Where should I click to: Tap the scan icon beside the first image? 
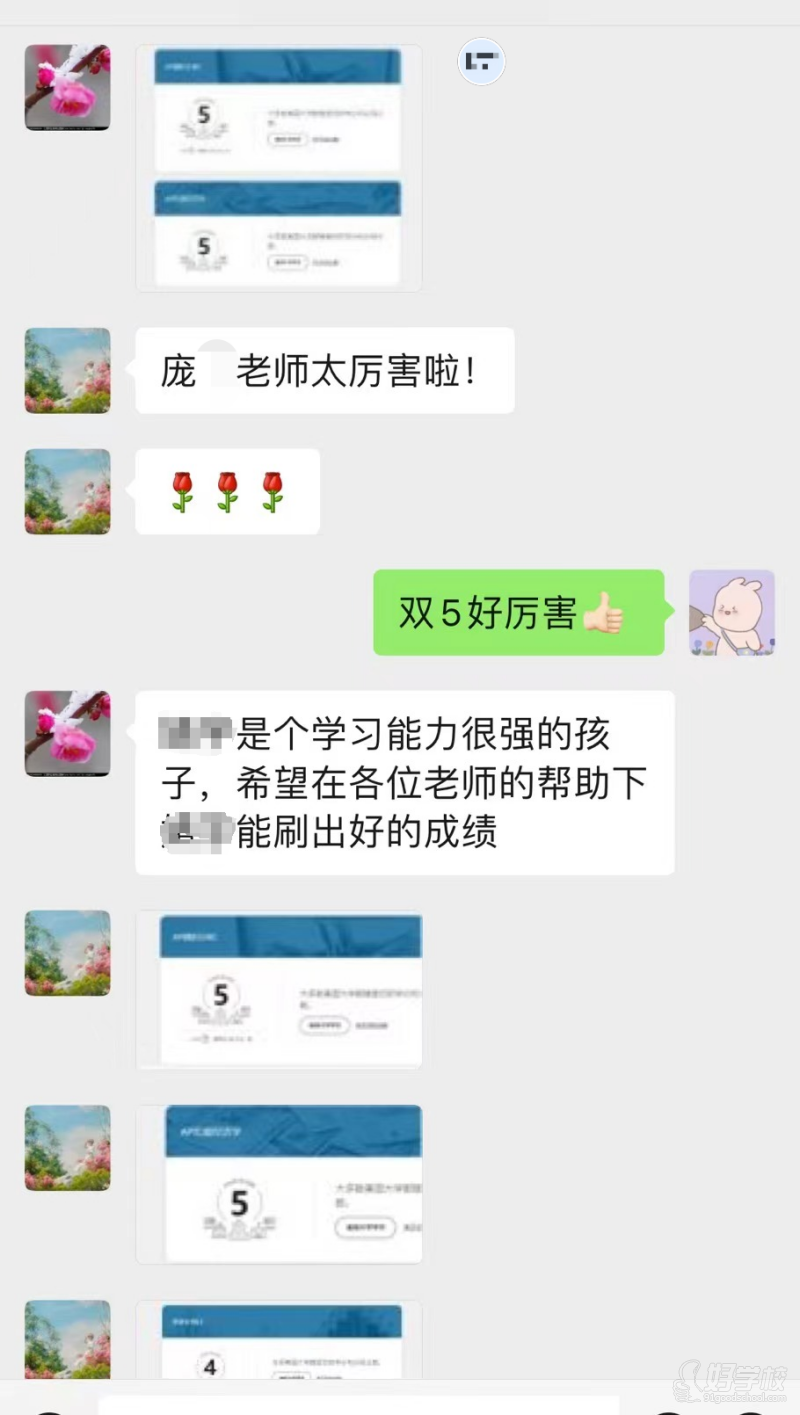coord(481,62)
